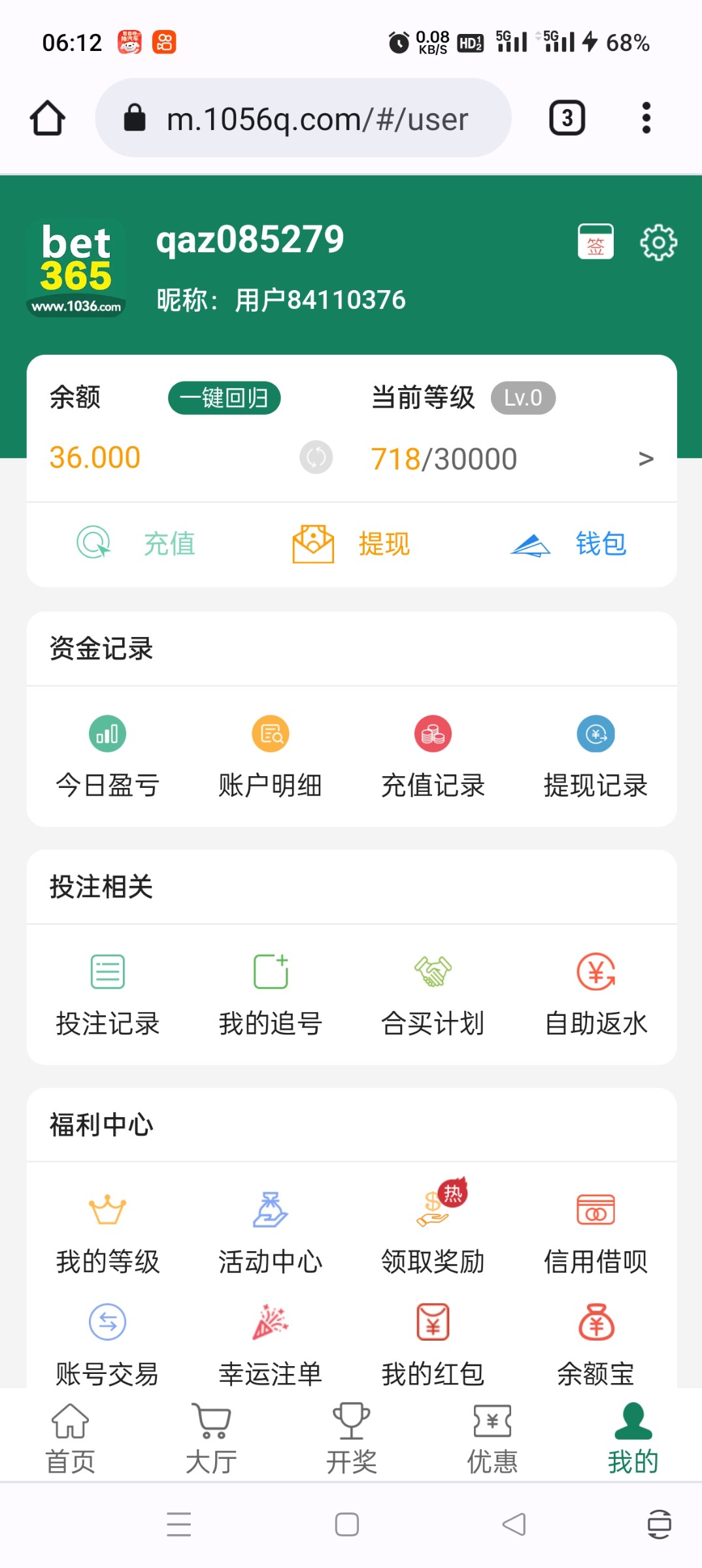This screenshot has width=702, height=1568.
Task: Refresh the balance amount
Action: (x=316, y=457)
